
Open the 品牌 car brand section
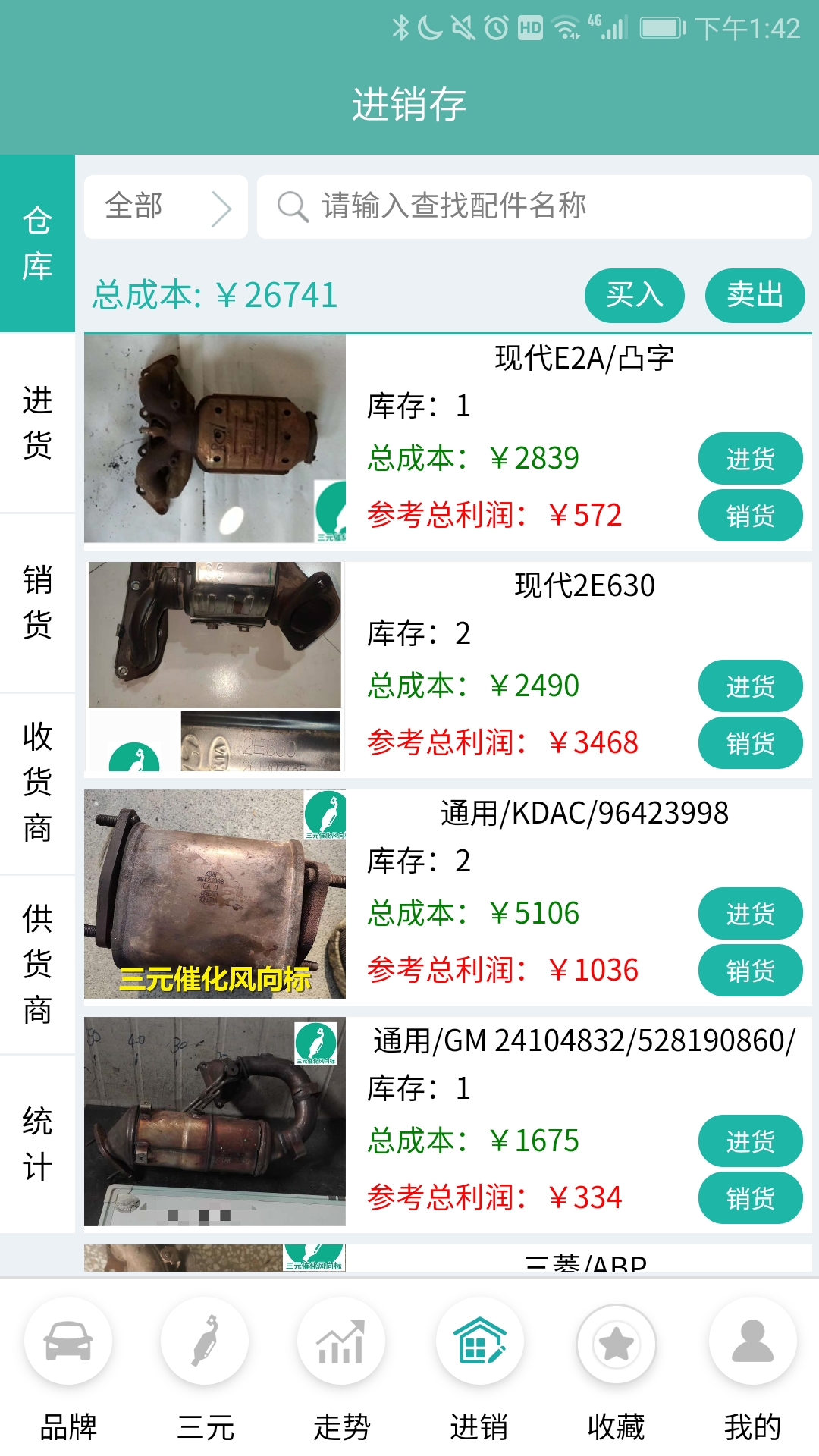(x=67, y=1341)
